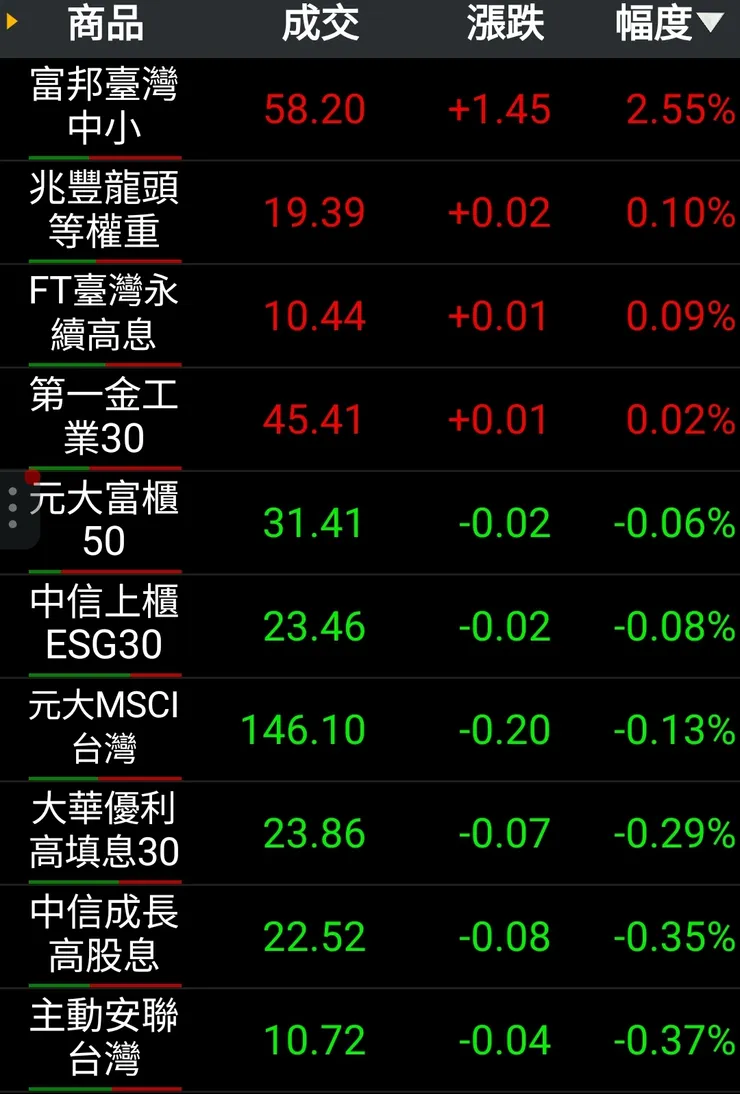View the 主動安聯台灣 row
The image size is (740, 1094).
point(104,1039)
